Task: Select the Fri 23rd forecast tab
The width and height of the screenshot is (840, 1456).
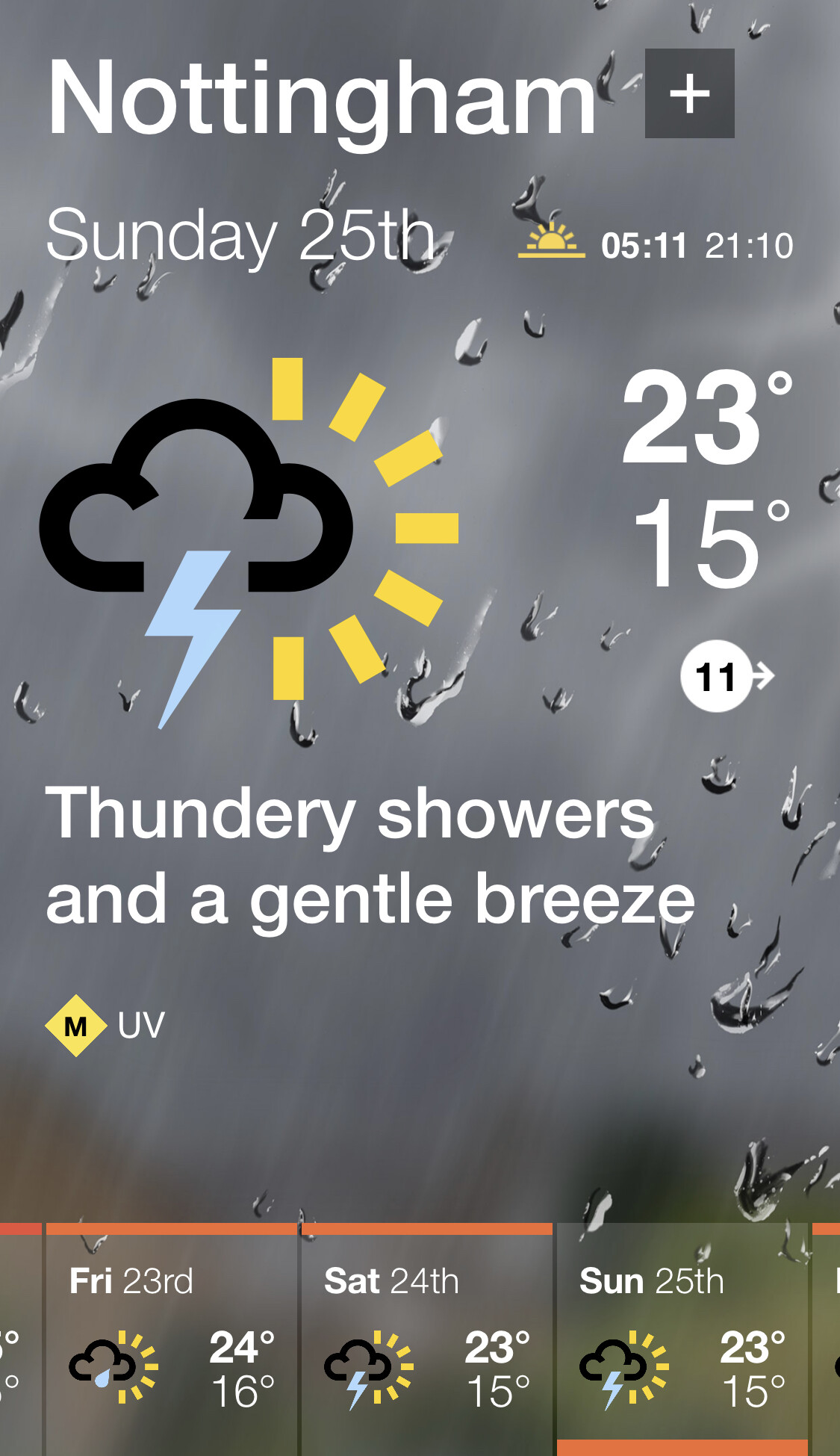Action: point(172,1339)
